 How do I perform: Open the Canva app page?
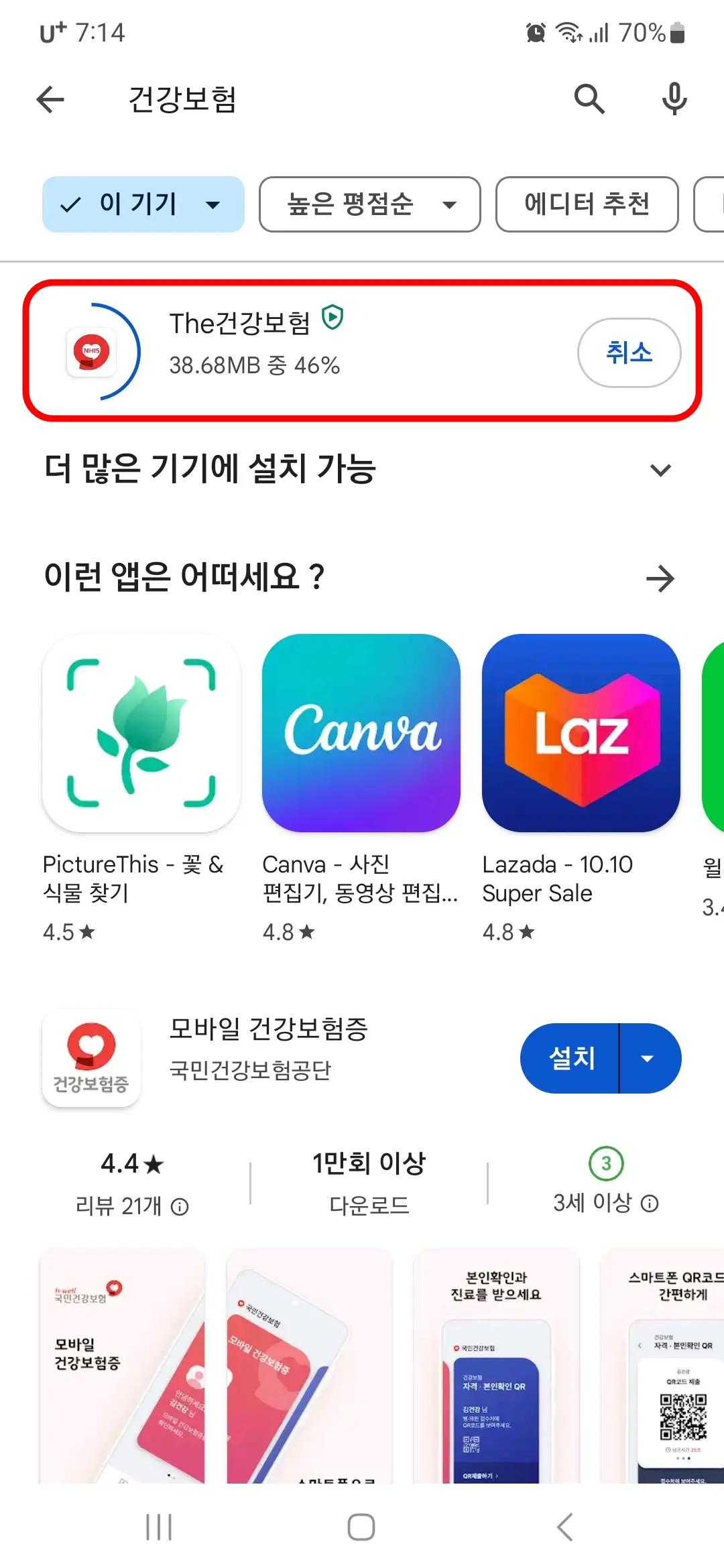coord(361,735)
